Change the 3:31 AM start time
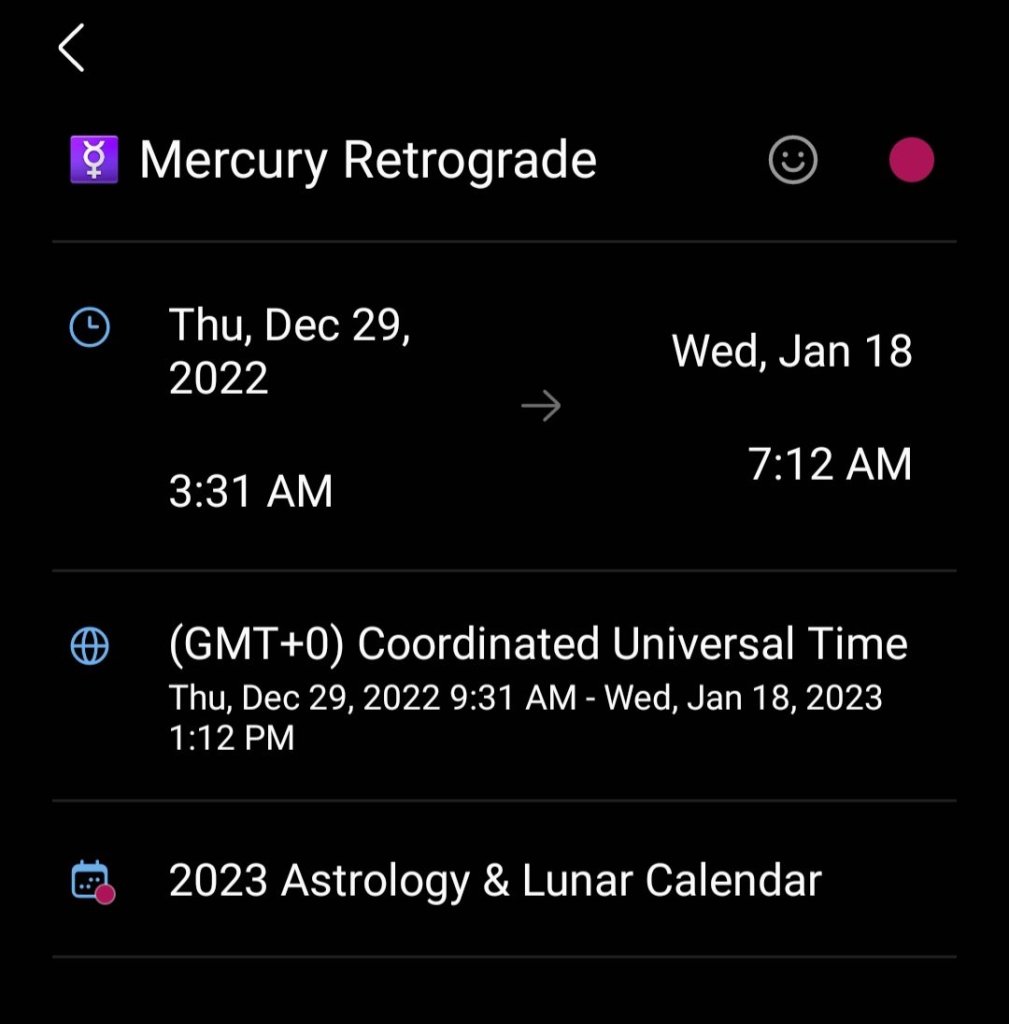 (x=251, y=492)
